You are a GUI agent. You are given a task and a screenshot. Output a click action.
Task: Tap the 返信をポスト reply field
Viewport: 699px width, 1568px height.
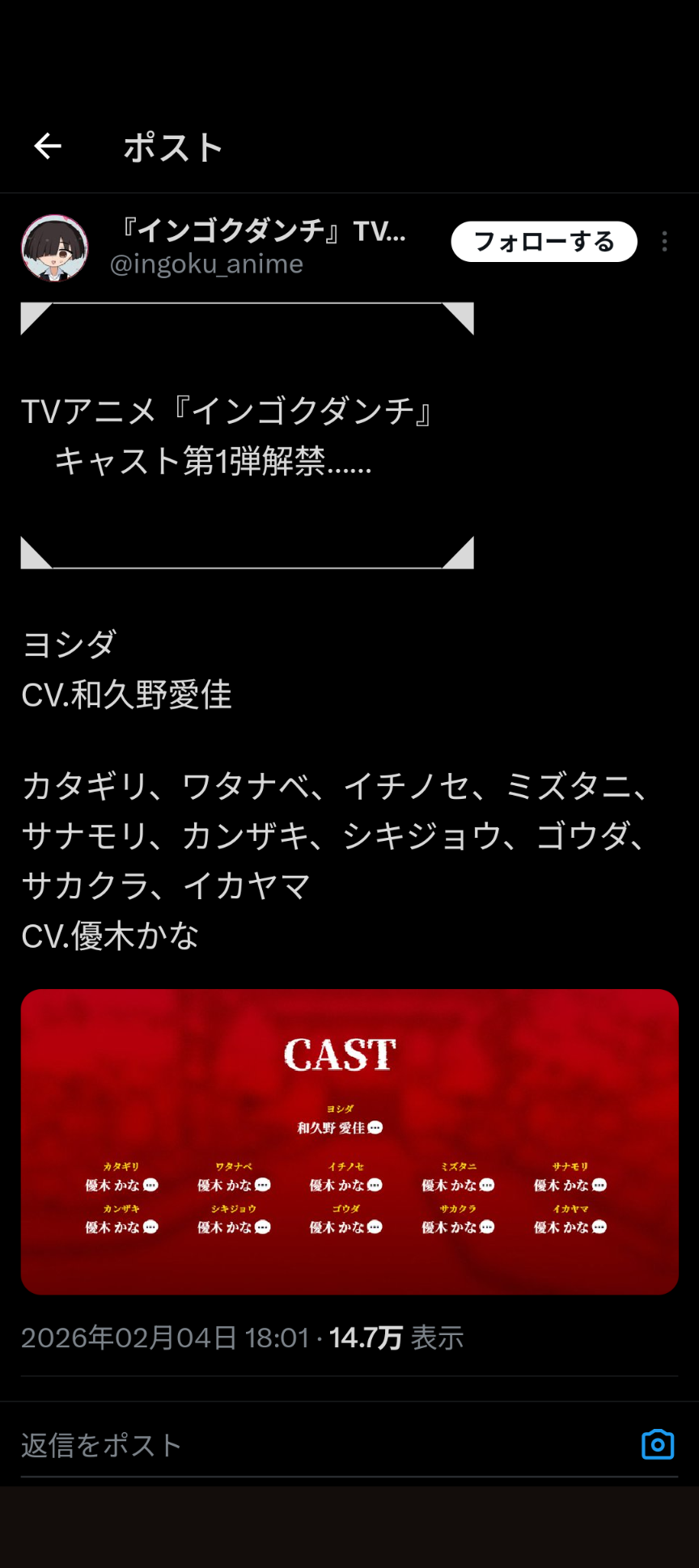click(x=324, y=1445)
